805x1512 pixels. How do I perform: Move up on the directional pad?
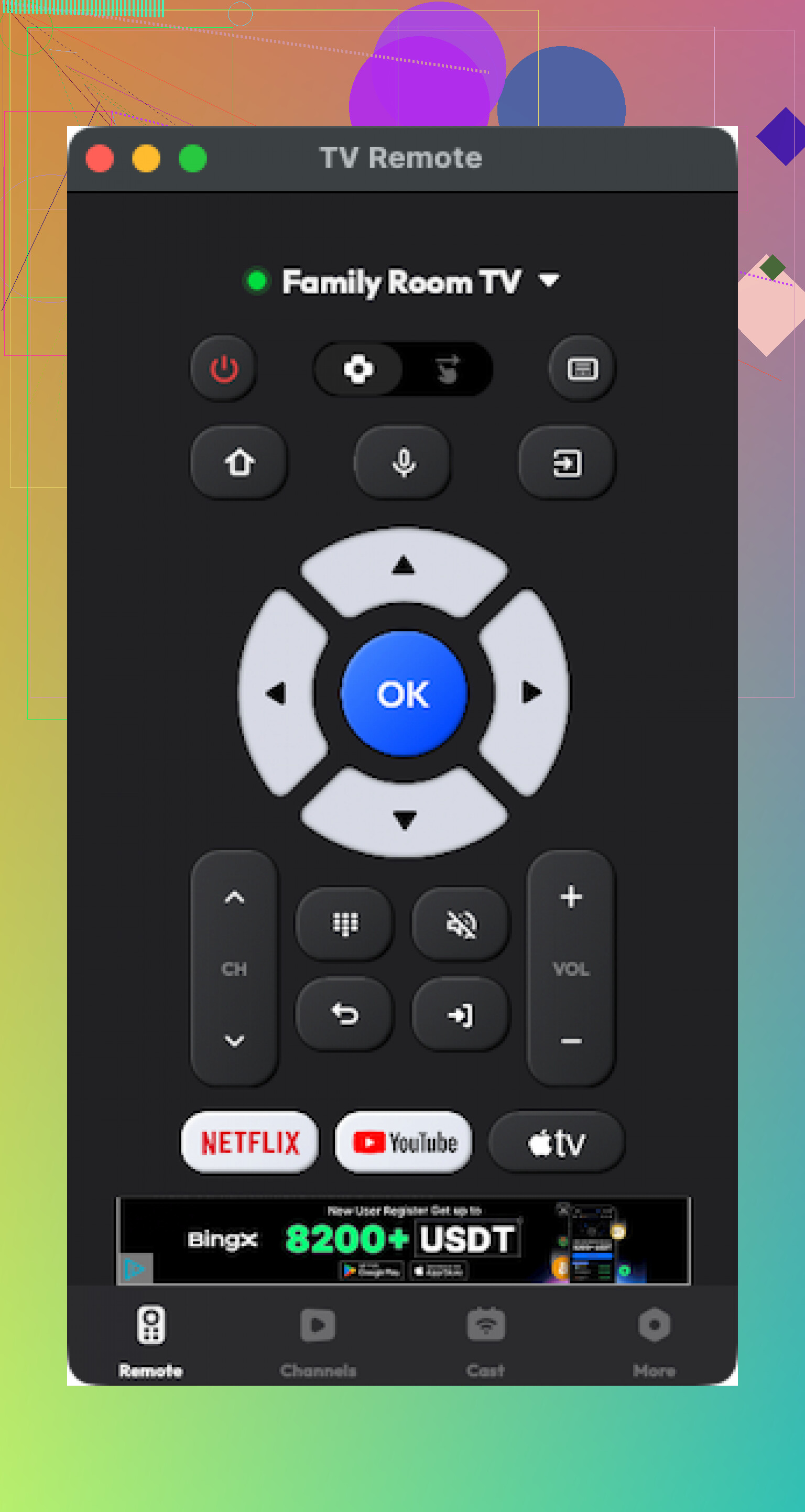coord(404,568)
